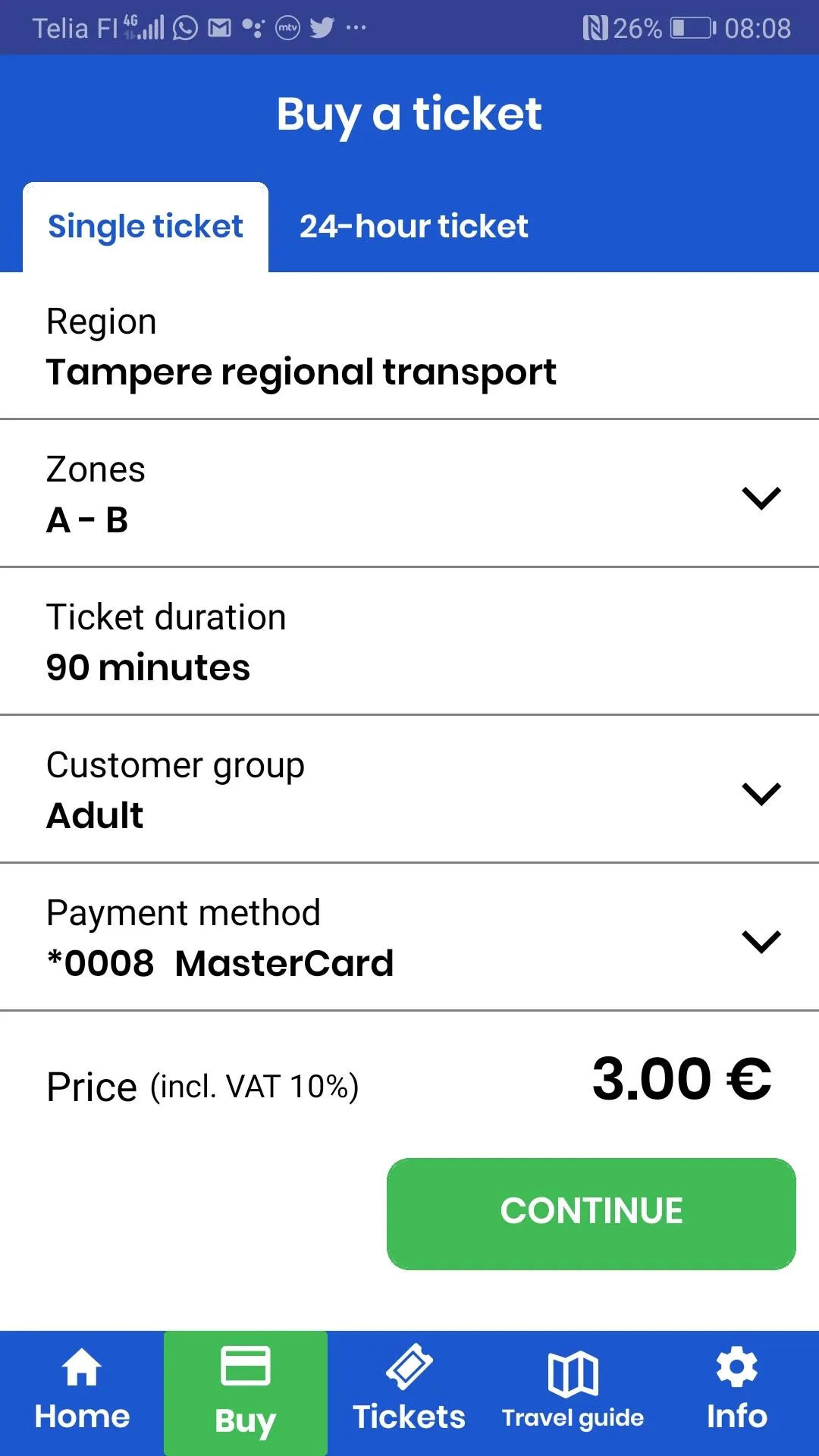Change the Payment method selection

(409, 937)
